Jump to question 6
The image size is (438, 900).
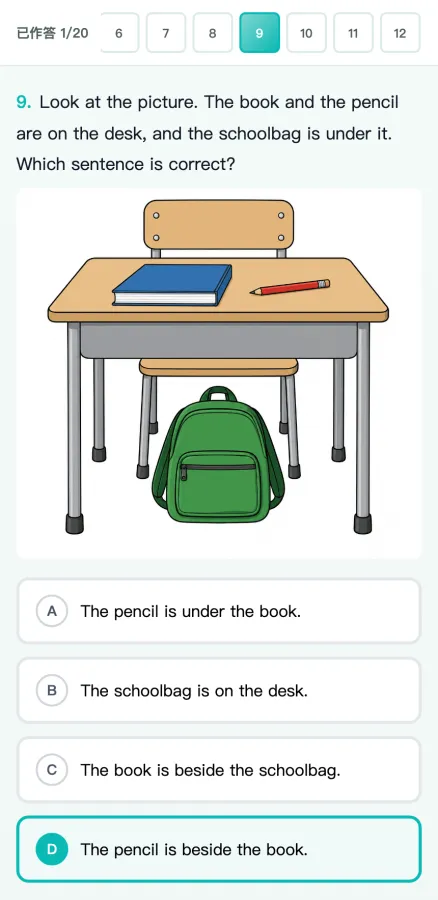[x=119, y=33]
